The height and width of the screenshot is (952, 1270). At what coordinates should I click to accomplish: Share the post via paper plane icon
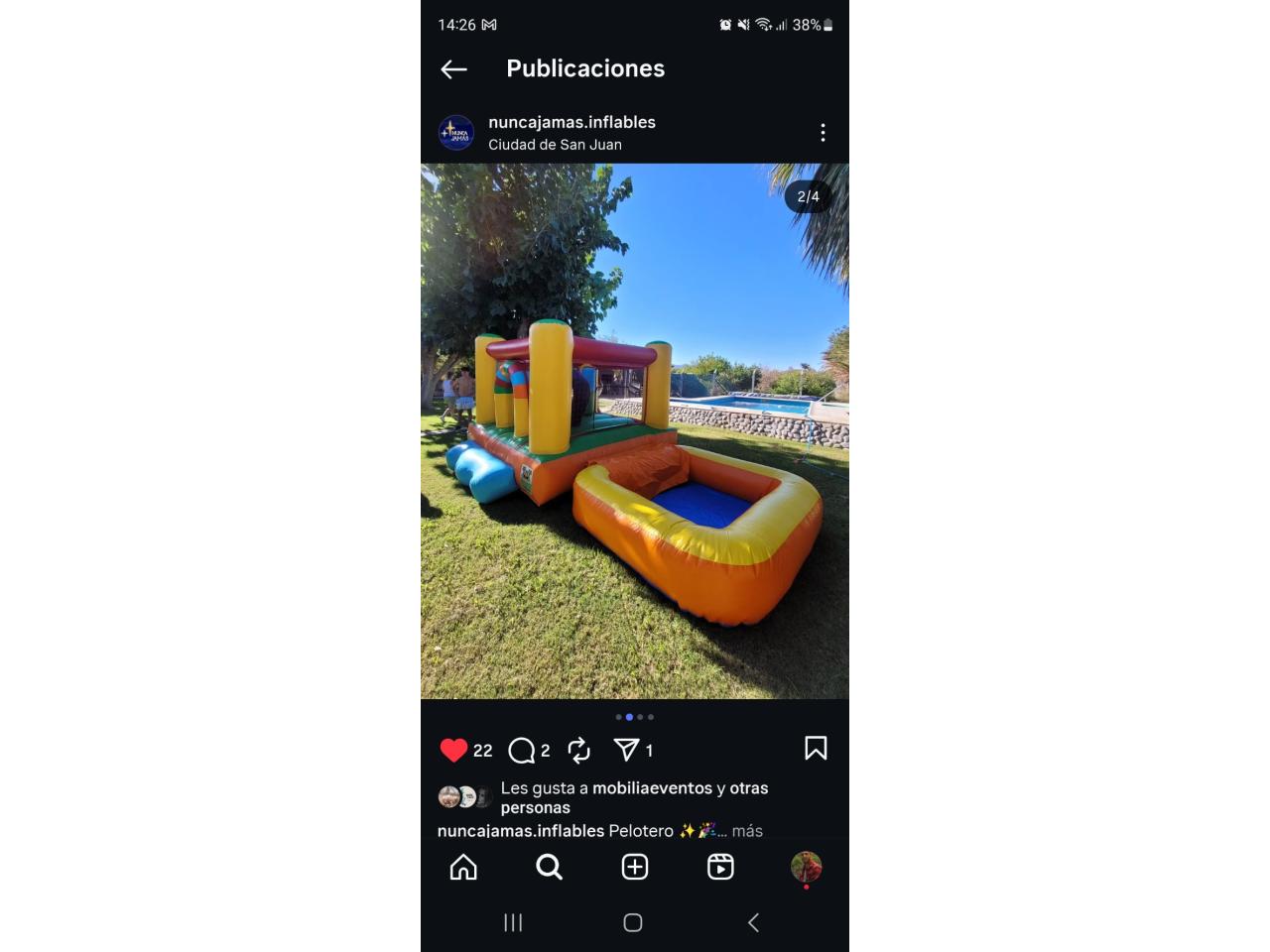626,750
